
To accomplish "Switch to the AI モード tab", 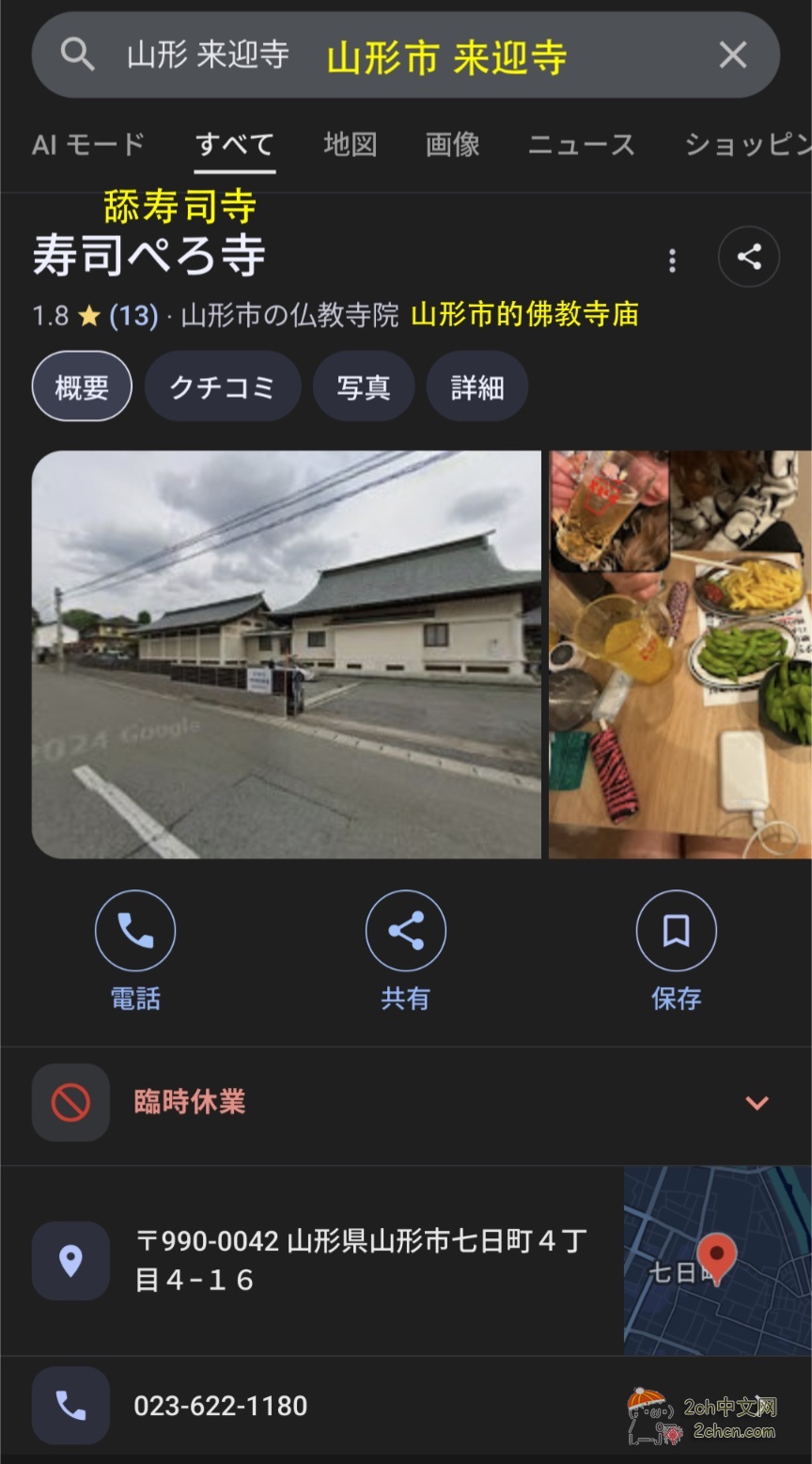I will pos(88,145).
